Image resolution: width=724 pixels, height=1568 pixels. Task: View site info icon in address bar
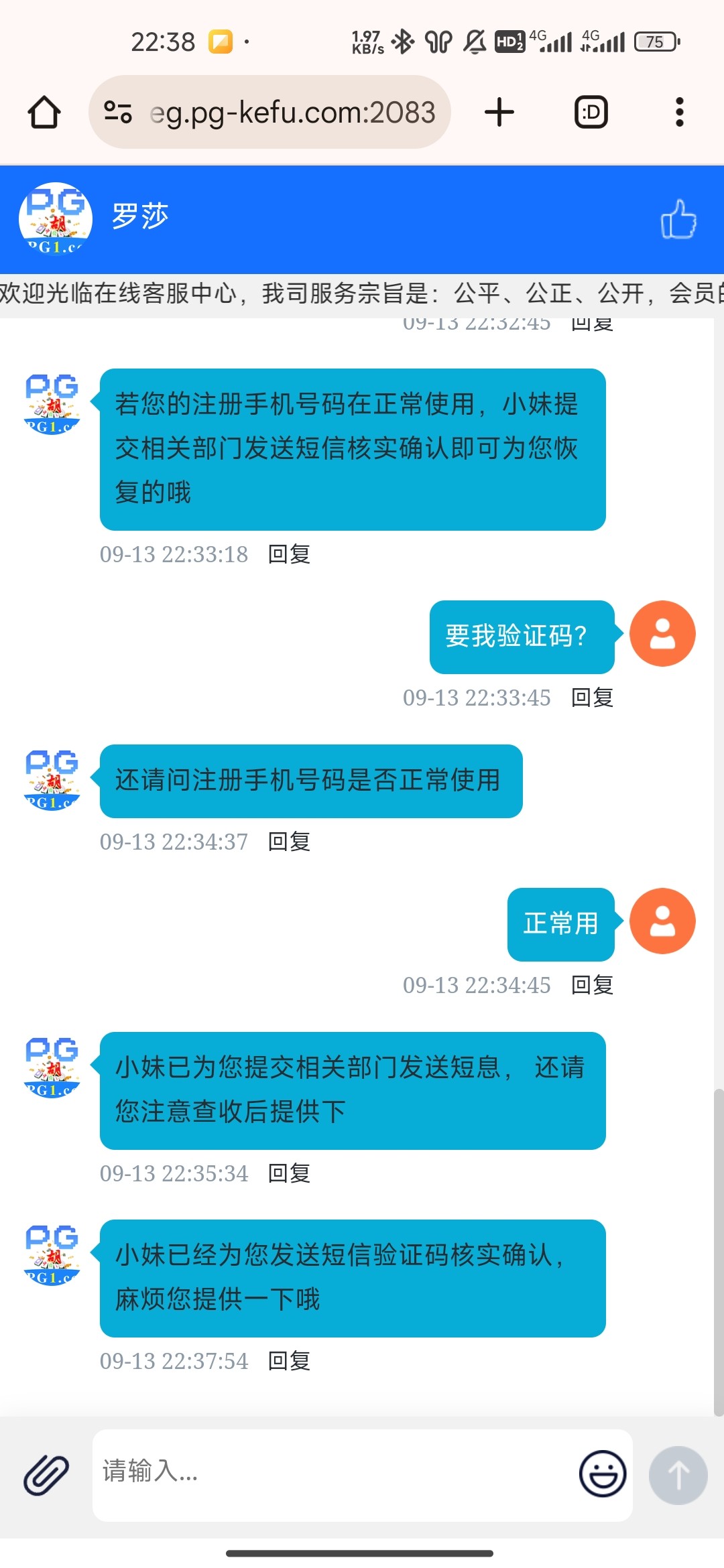tap(118, 112)
